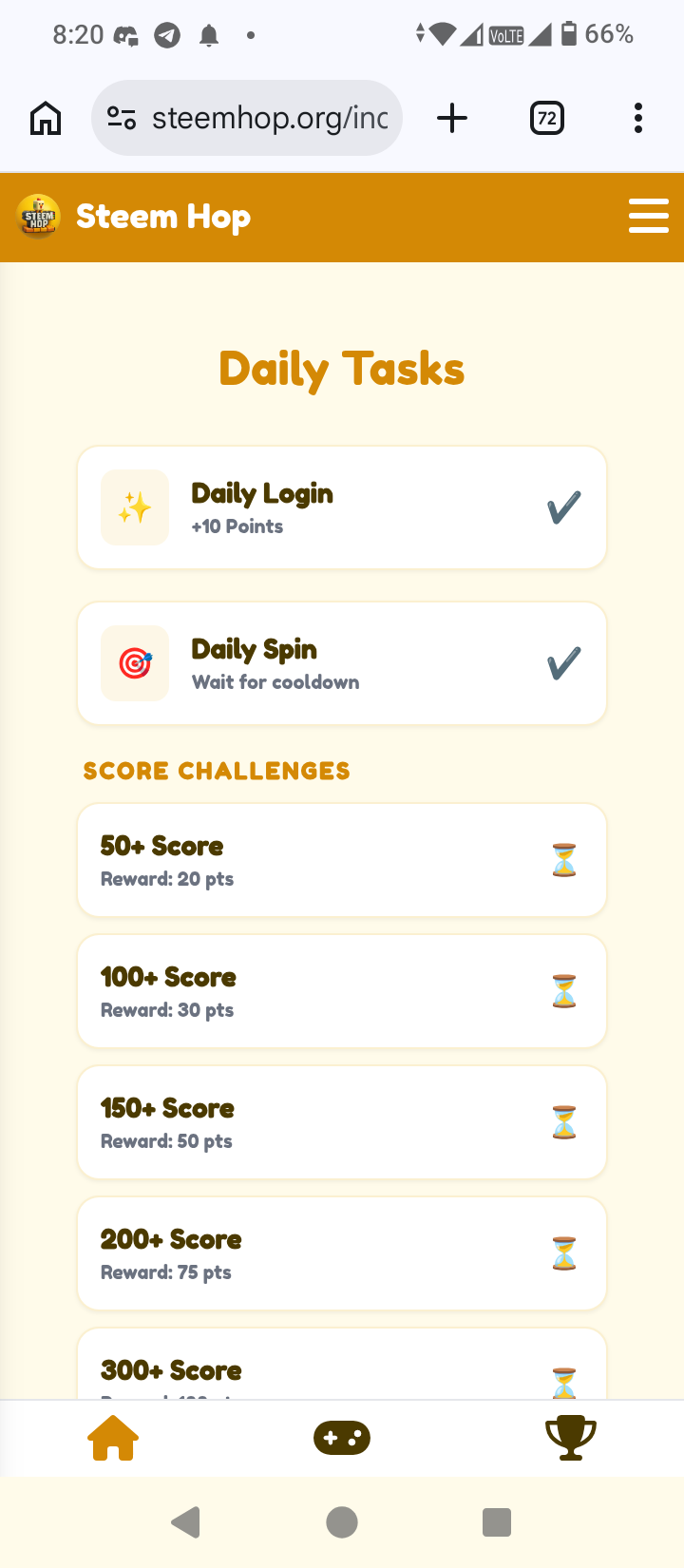The height and width of the screenshot is (1568, 684).
Task: Tap the Daily Login task card
Action: (x=342, y=507)
